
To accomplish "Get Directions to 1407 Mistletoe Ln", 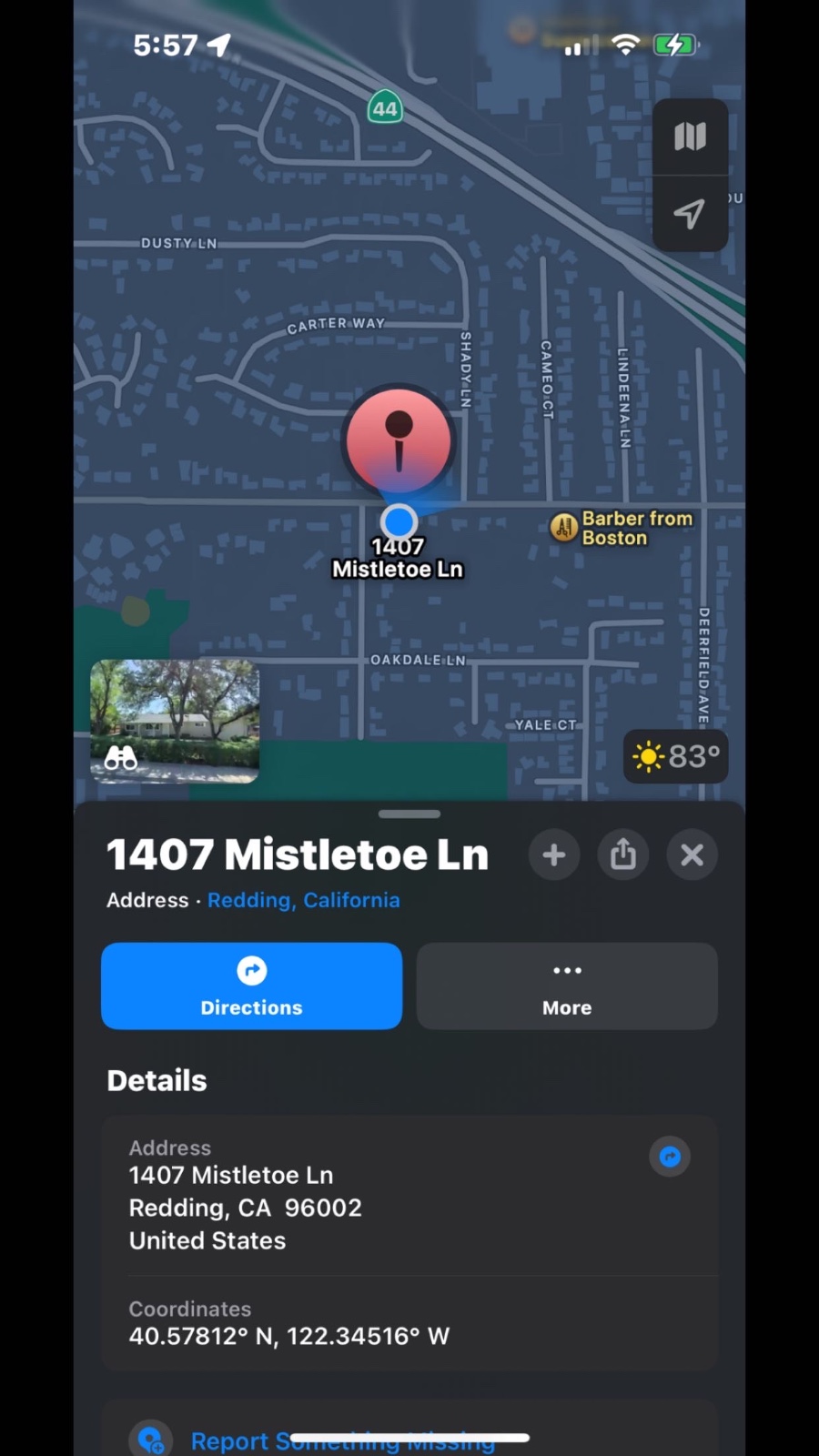I will tap(251, 986).
